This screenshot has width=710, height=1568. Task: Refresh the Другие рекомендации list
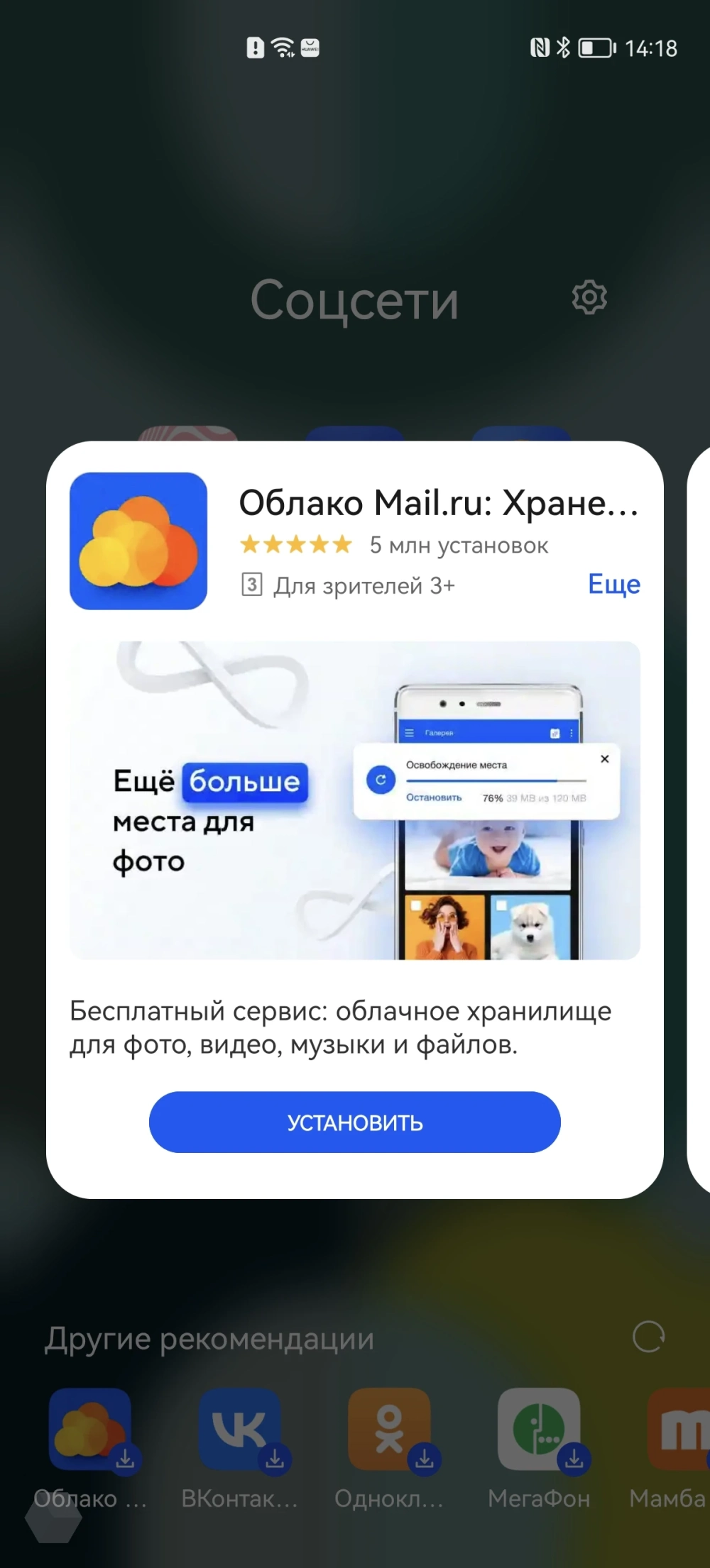coord(648,1337)
